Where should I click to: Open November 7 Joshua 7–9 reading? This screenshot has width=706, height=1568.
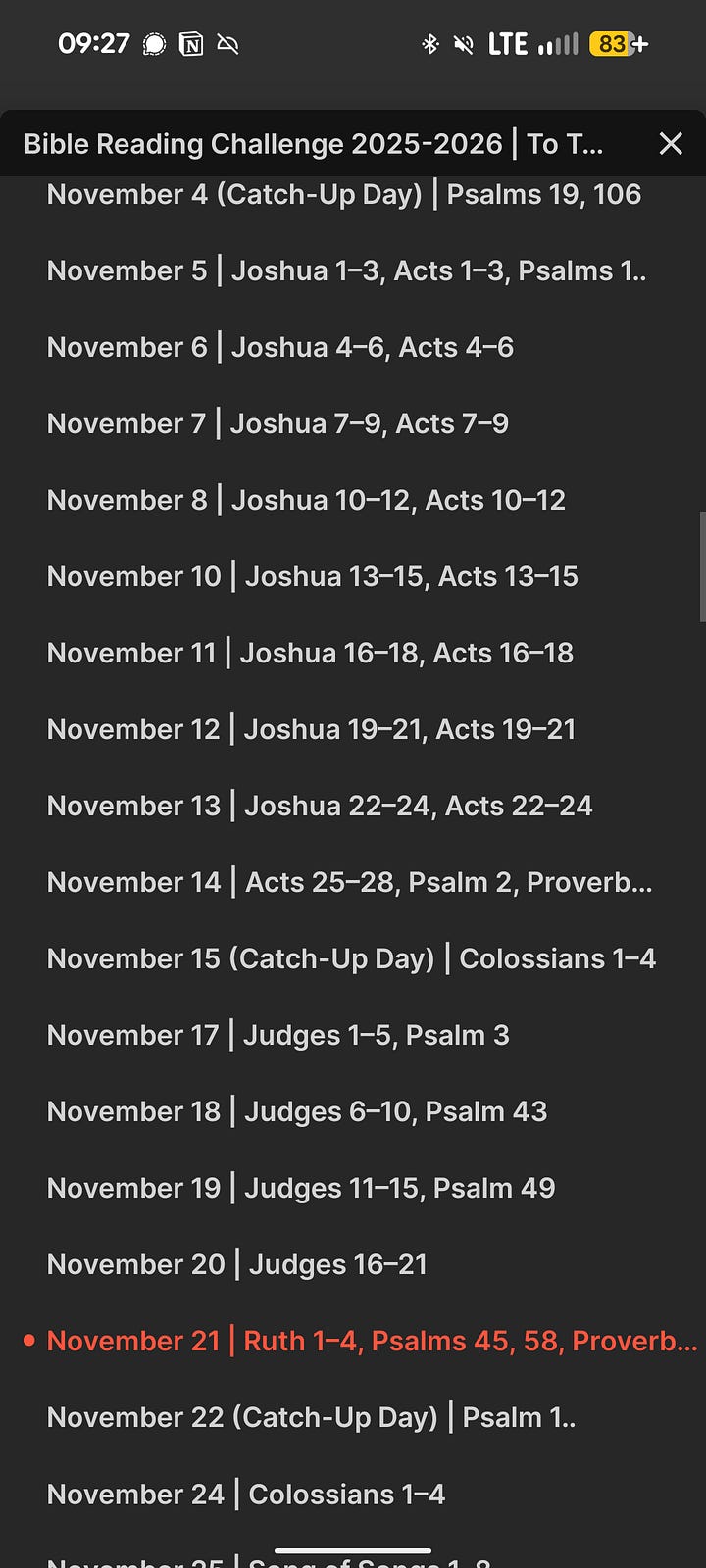[x=277, y=423]
